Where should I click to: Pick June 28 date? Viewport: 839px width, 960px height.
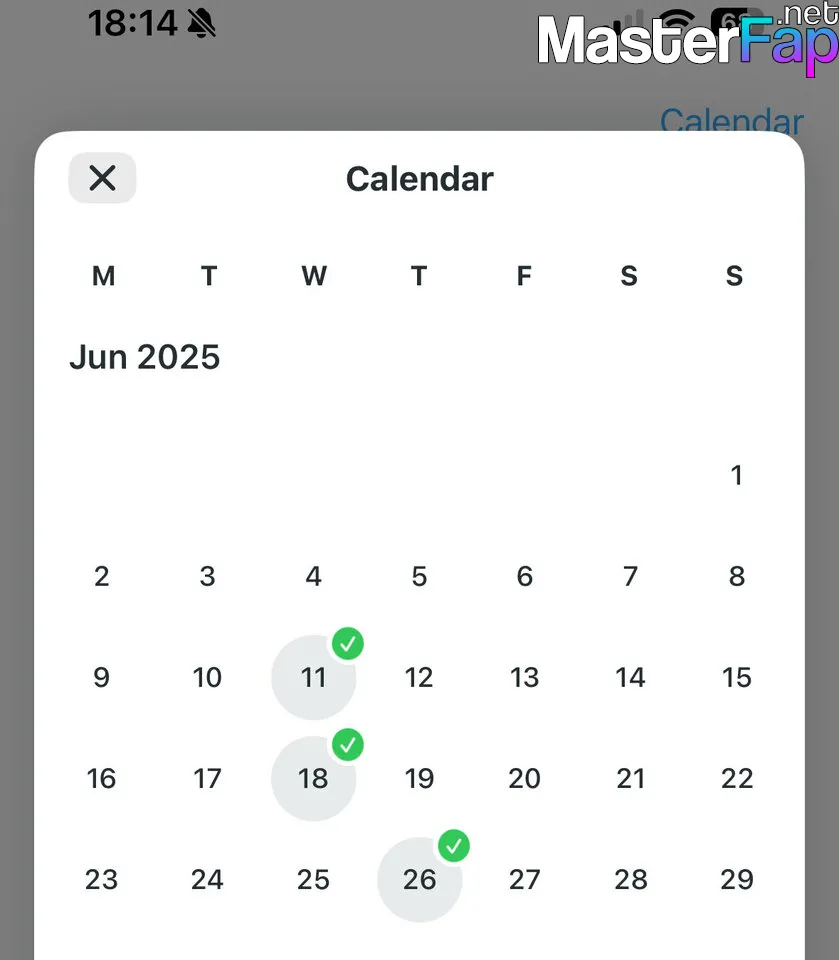point(631,879)
